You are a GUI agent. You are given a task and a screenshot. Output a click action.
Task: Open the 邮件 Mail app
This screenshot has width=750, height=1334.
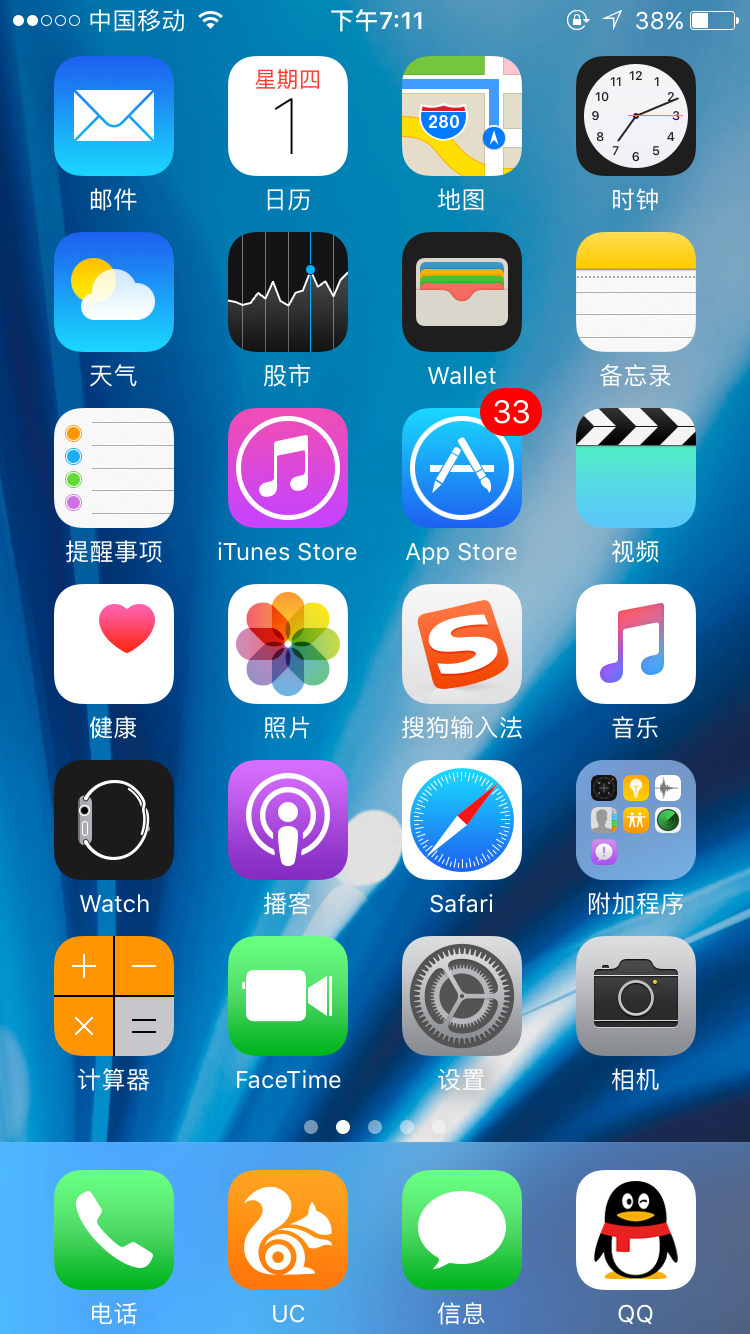coord(113,116)
